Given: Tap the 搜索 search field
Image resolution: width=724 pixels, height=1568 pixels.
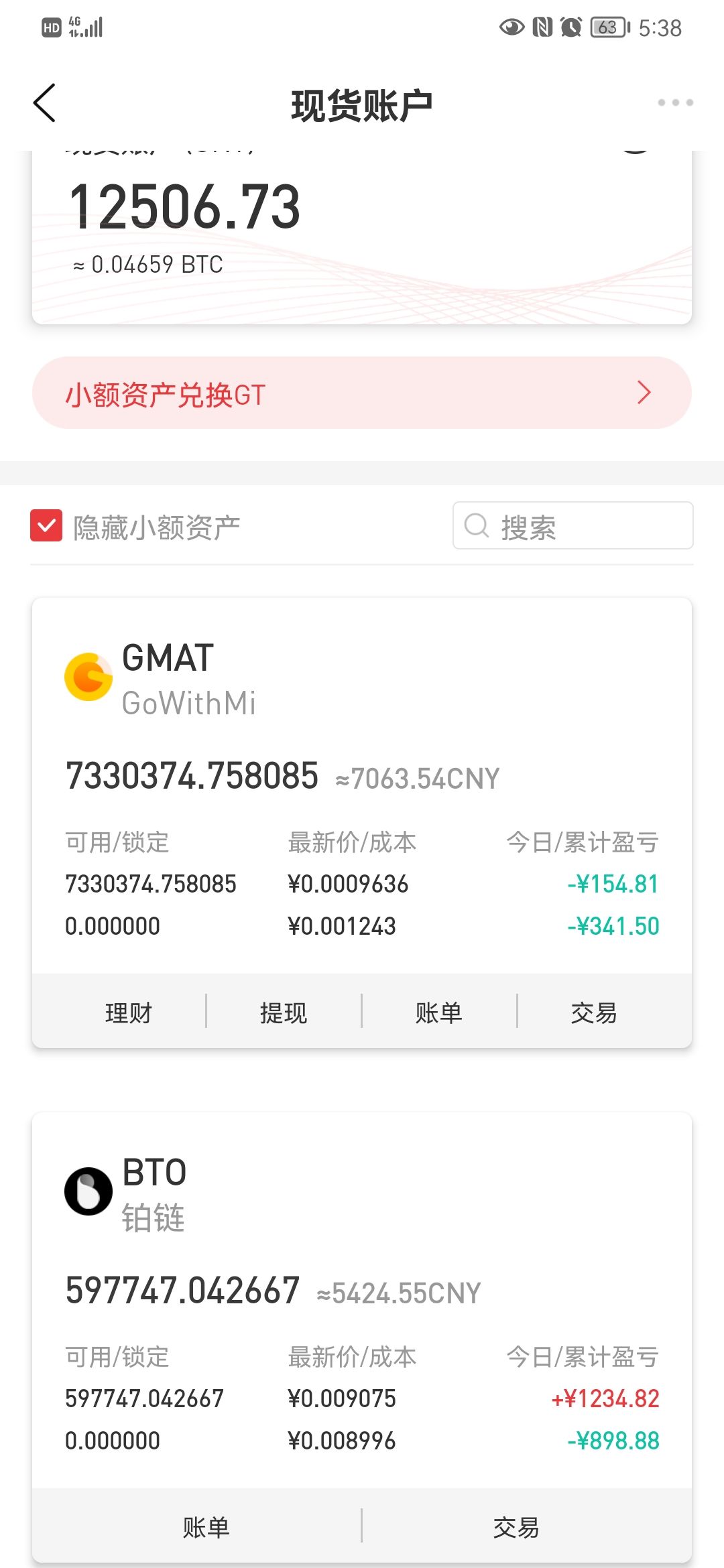Looking at the screenshot, I should coord(573,526).
